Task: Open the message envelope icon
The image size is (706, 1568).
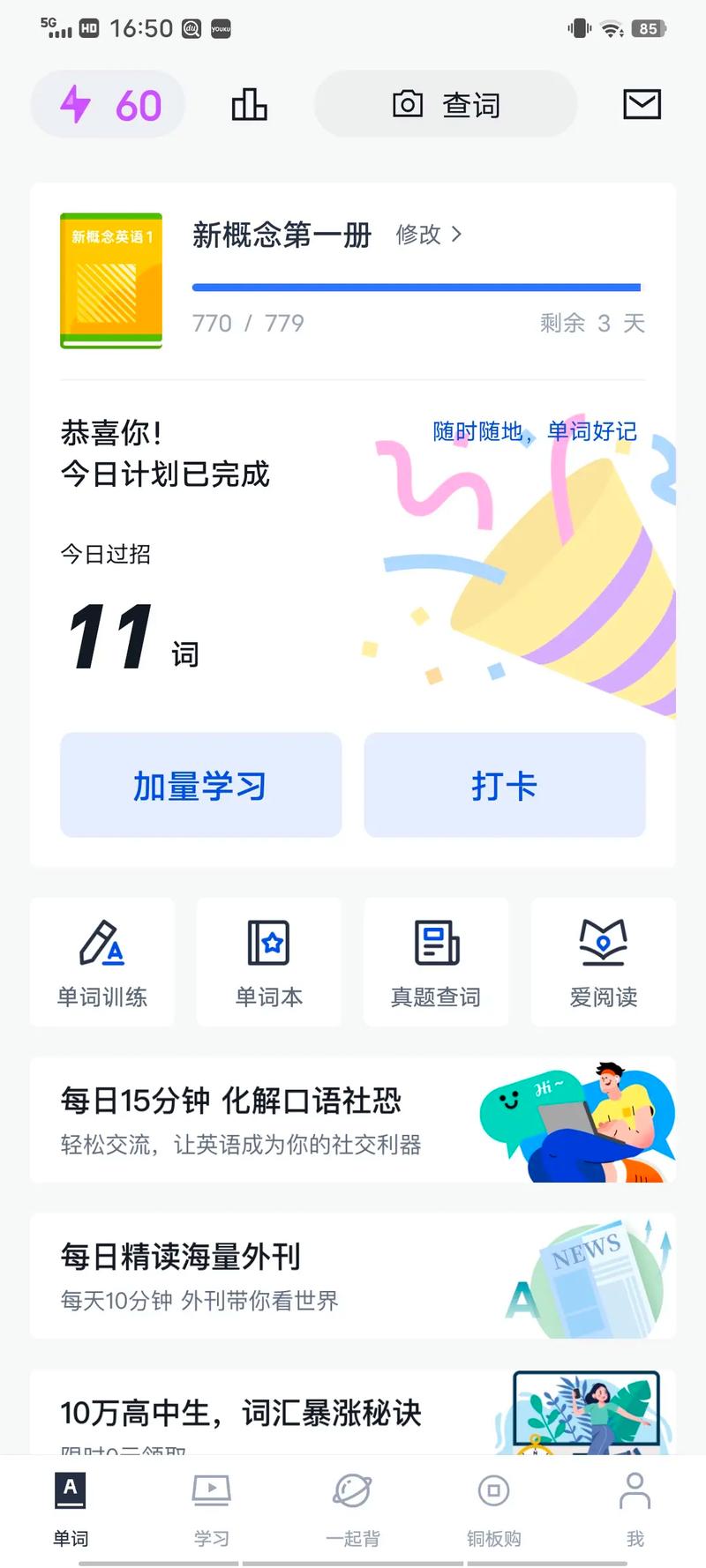Action: [642, 103]
